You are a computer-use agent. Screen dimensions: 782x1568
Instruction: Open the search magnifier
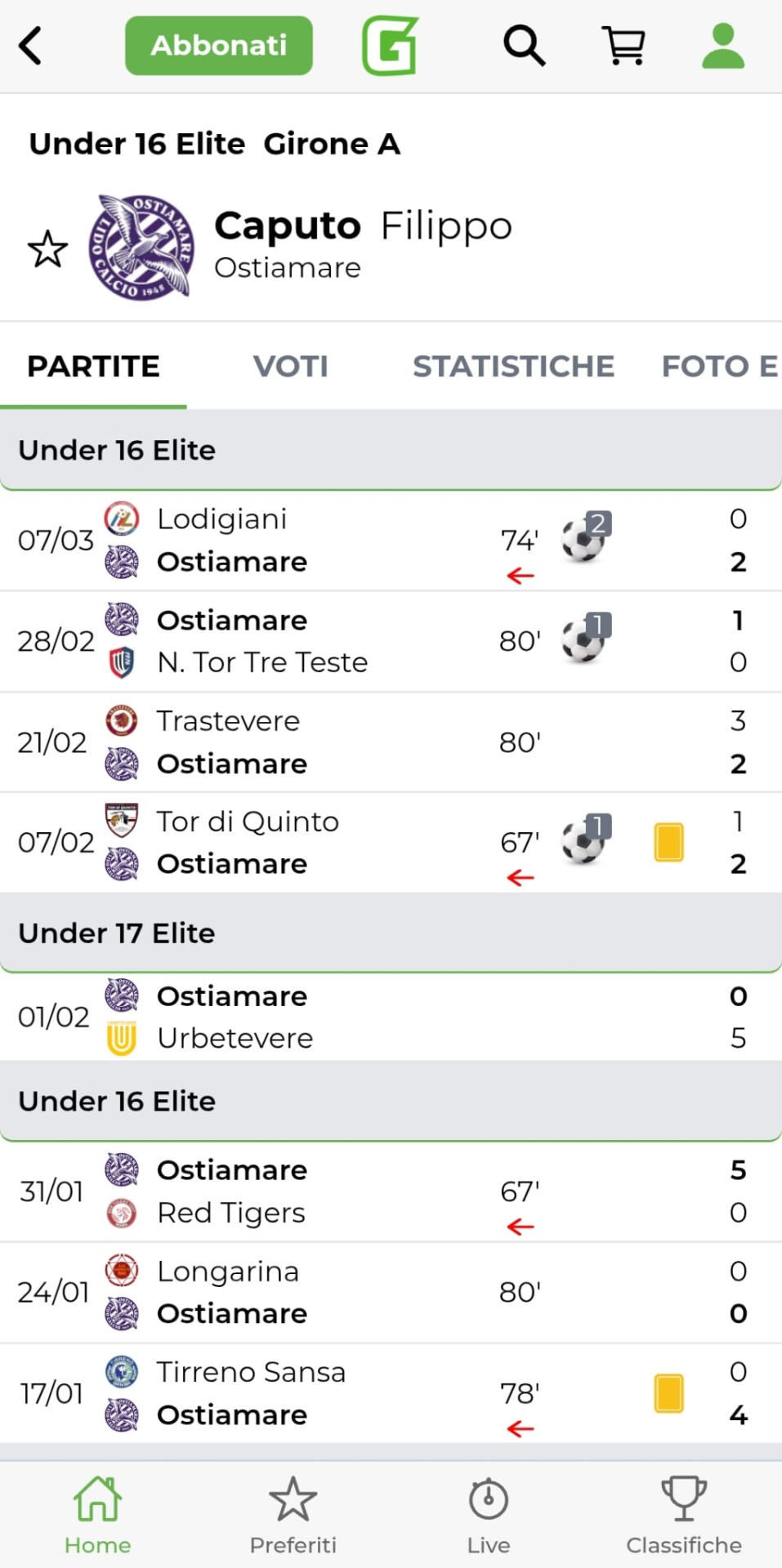pyautogui.click(x=524, y=46)
